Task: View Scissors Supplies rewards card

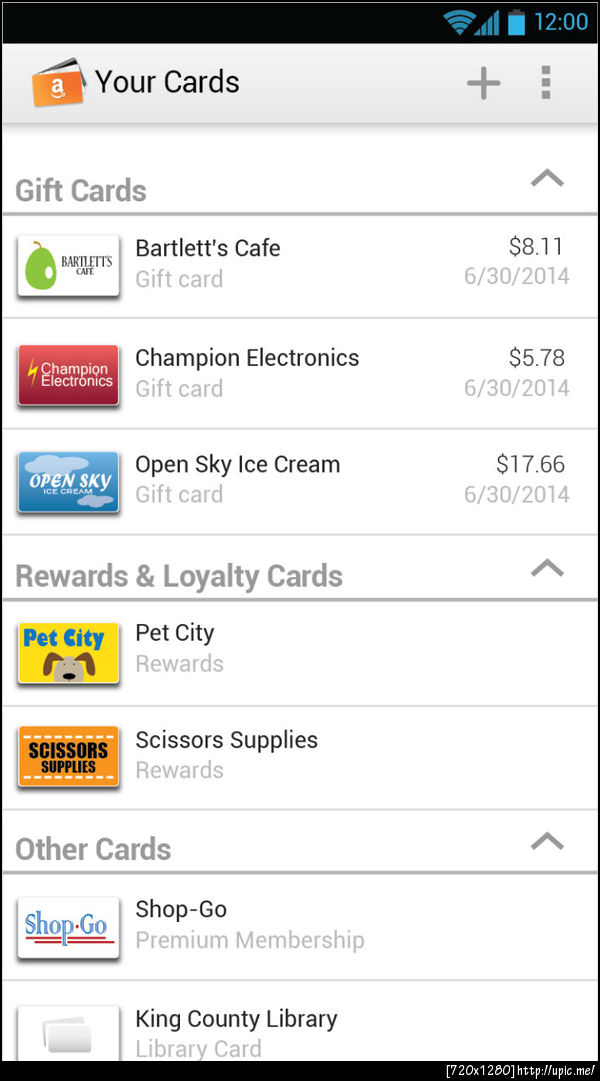Action: (300, 756)
